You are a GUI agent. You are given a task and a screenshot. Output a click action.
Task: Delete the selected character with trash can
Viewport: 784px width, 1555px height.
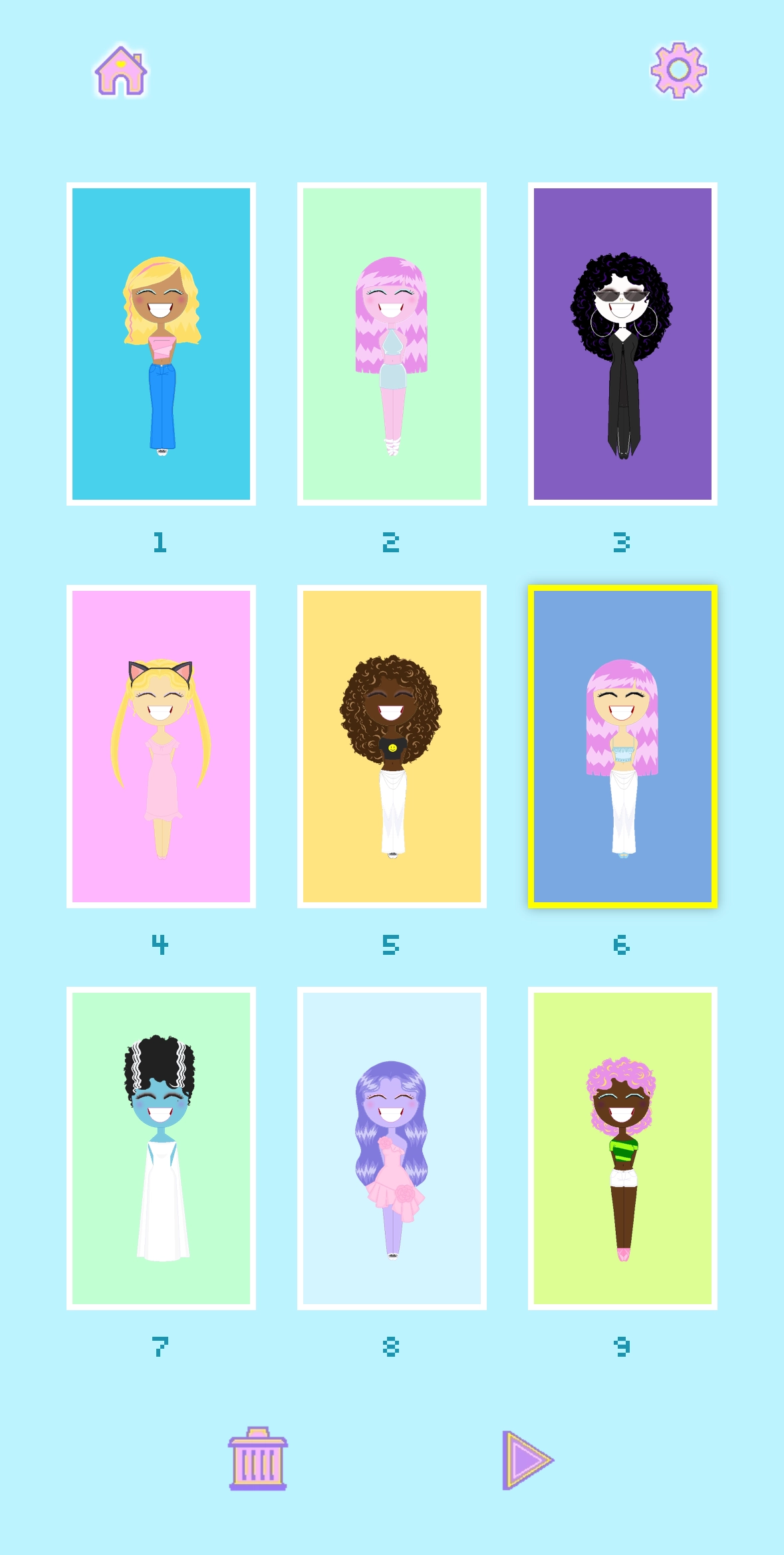click(x=258, y=1459)
